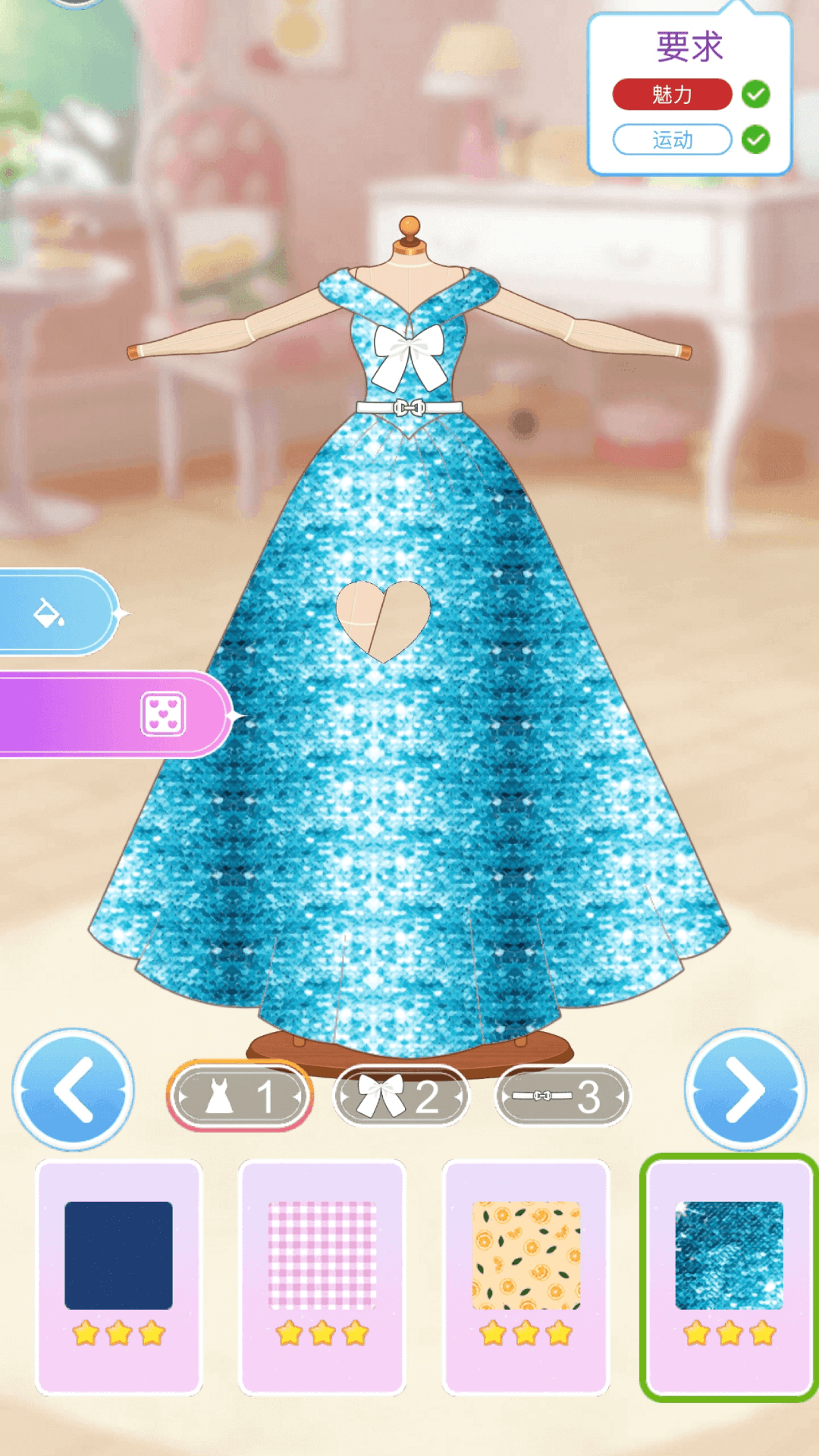This screenshot has width=819, height=1456.
Task: Choose the pink gingham checkered fabric
Action: [x=322, y=1277]
